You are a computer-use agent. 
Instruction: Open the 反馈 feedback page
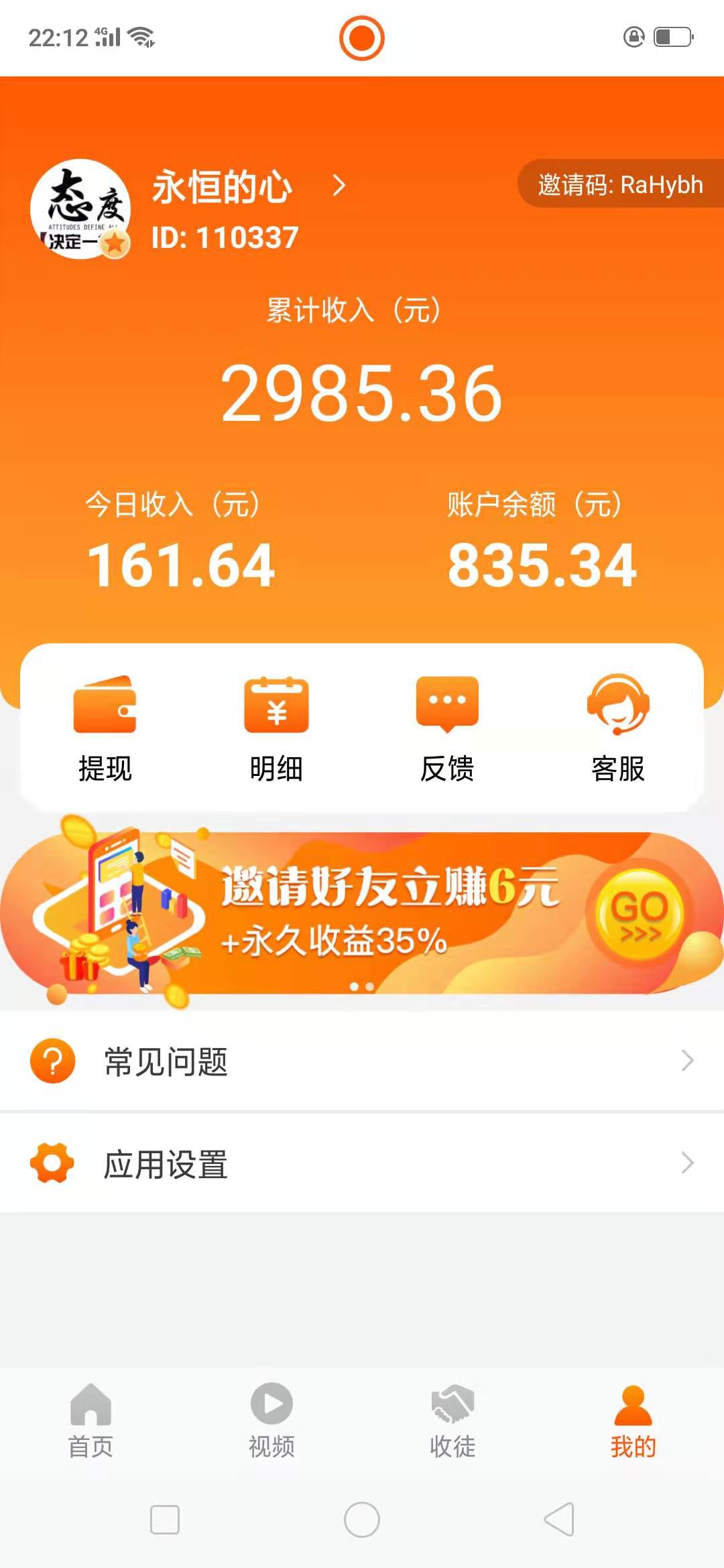tap(447, 729)
